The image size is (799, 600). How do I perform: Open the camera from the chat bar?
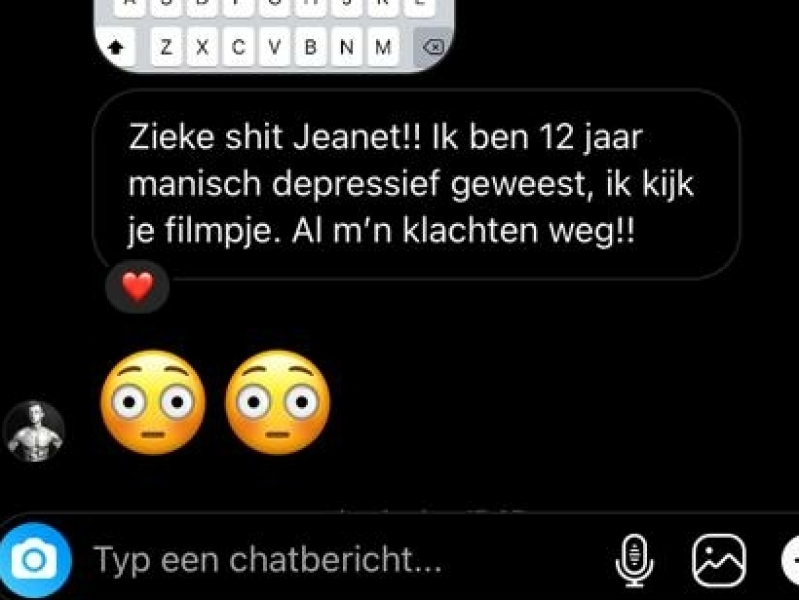pyautogui.click(x=36, y=558)
